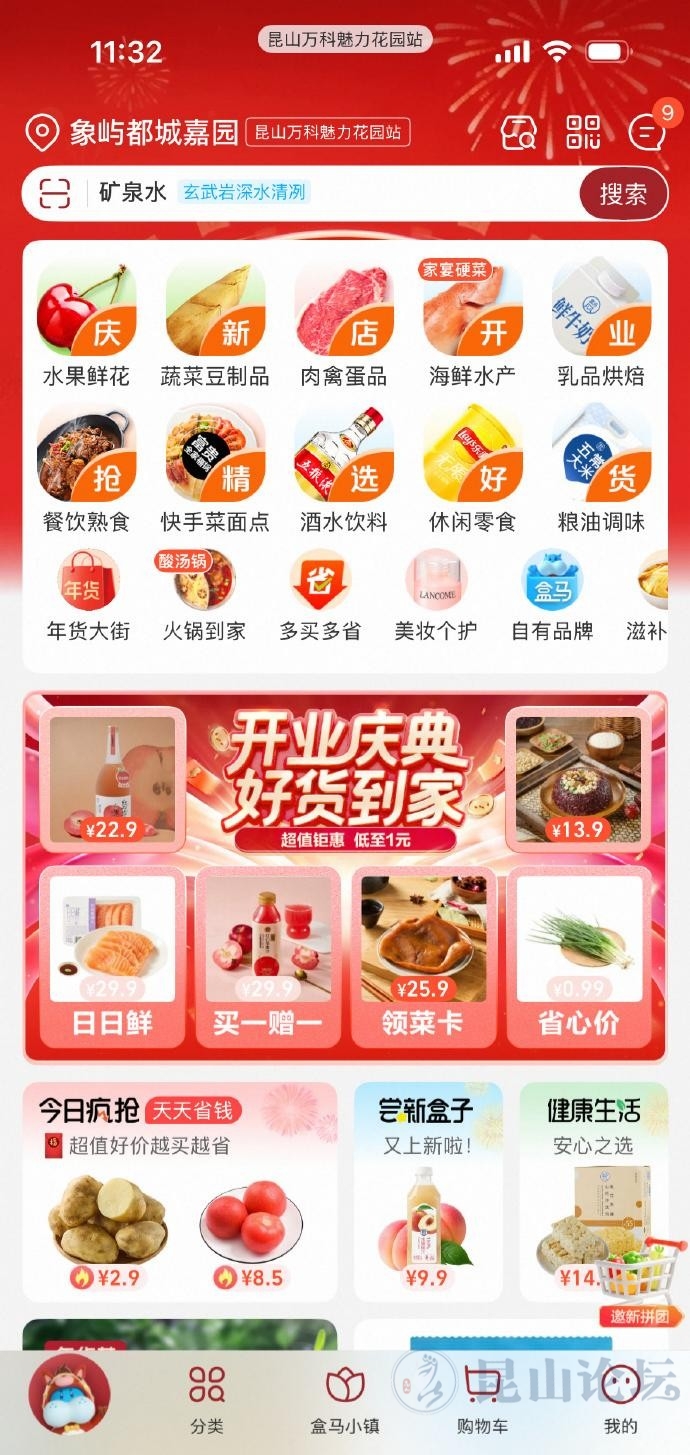
Task: Open the message icon with badge 9
Action: (x=647, y=131)
